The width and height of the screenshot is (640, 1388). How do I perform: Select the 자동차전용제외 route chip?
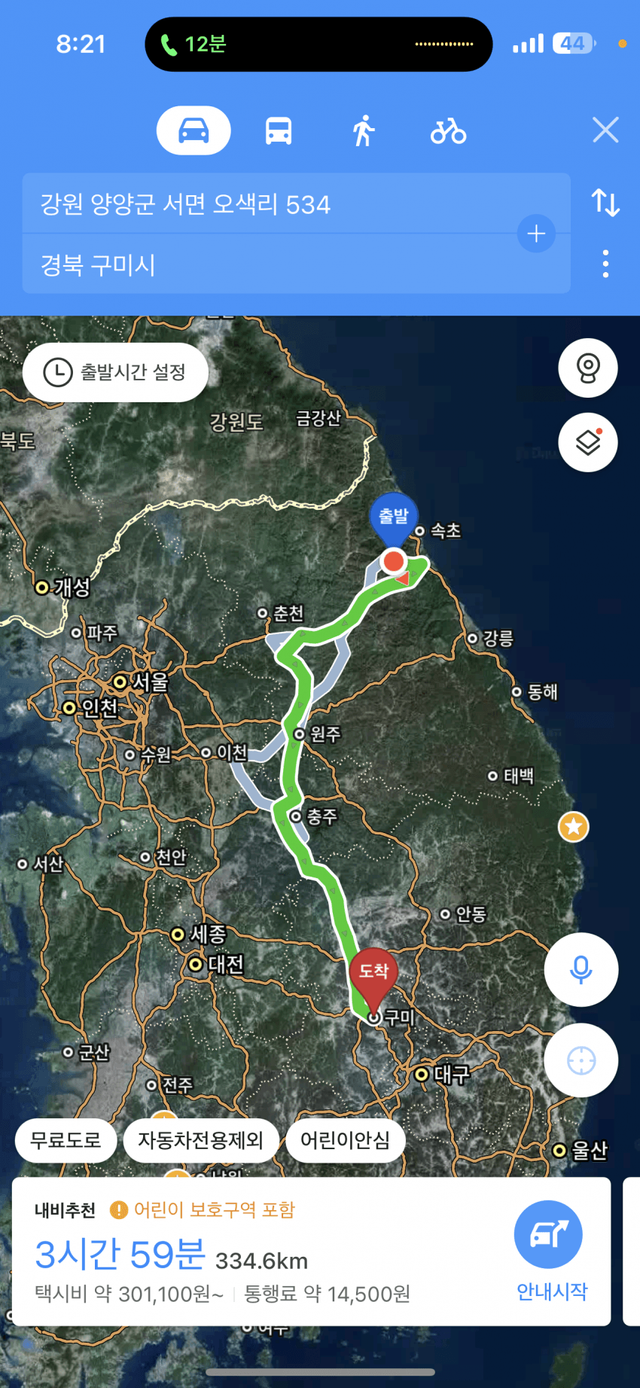pyautogui.click(x=200, y=1140)
